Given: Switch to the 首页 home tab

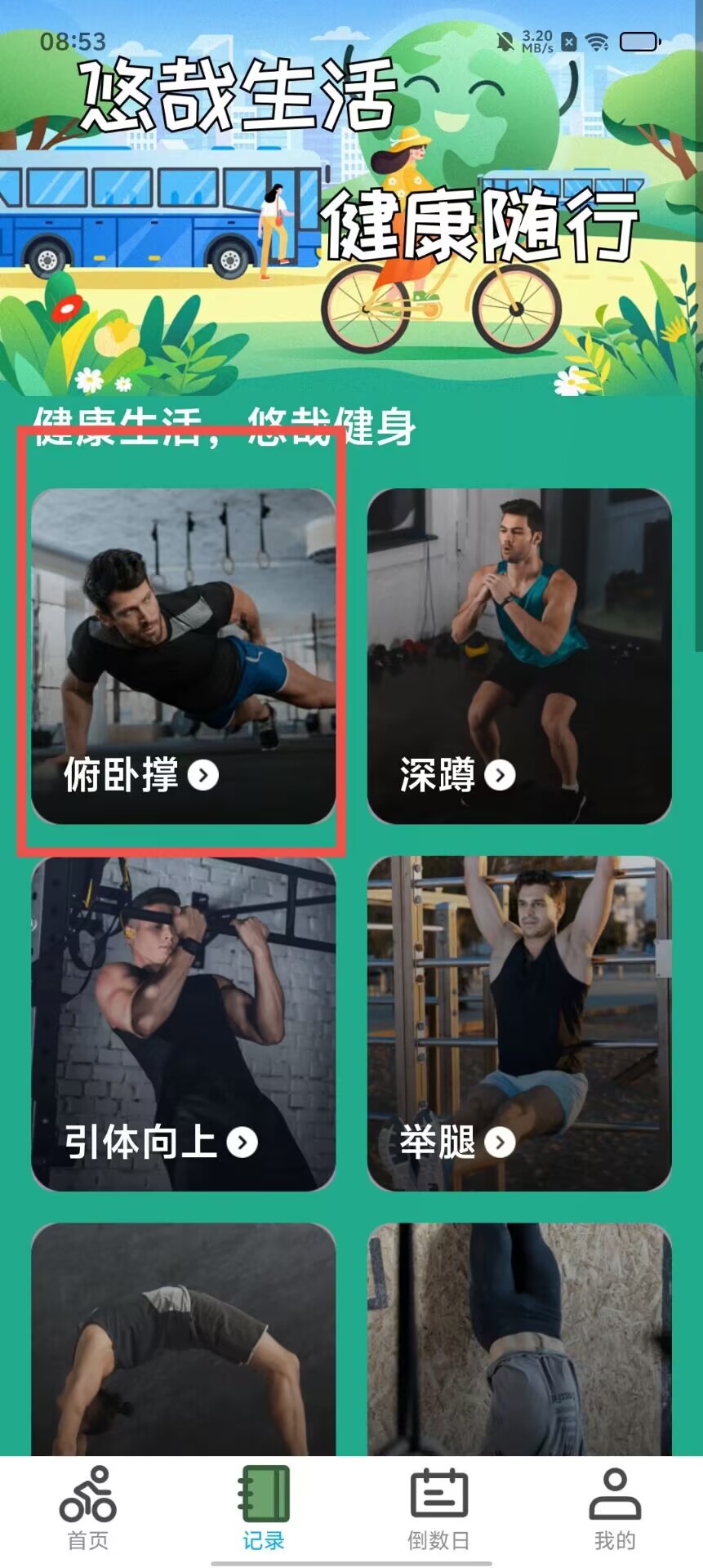Looking at the screenshot, I should tap(88, 1509).
